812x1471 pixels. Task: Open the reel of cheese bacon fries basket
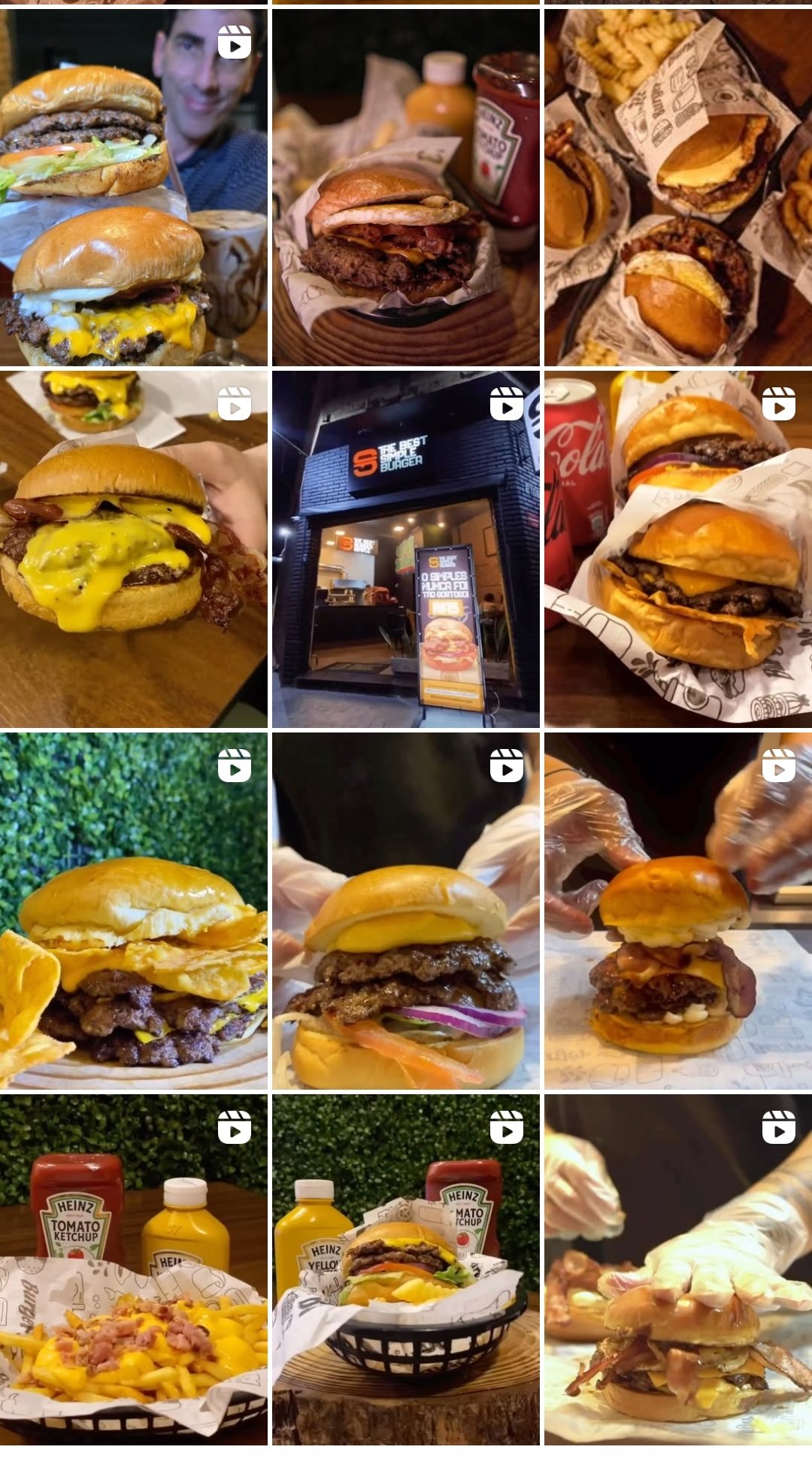click(x=133, y=1269)
